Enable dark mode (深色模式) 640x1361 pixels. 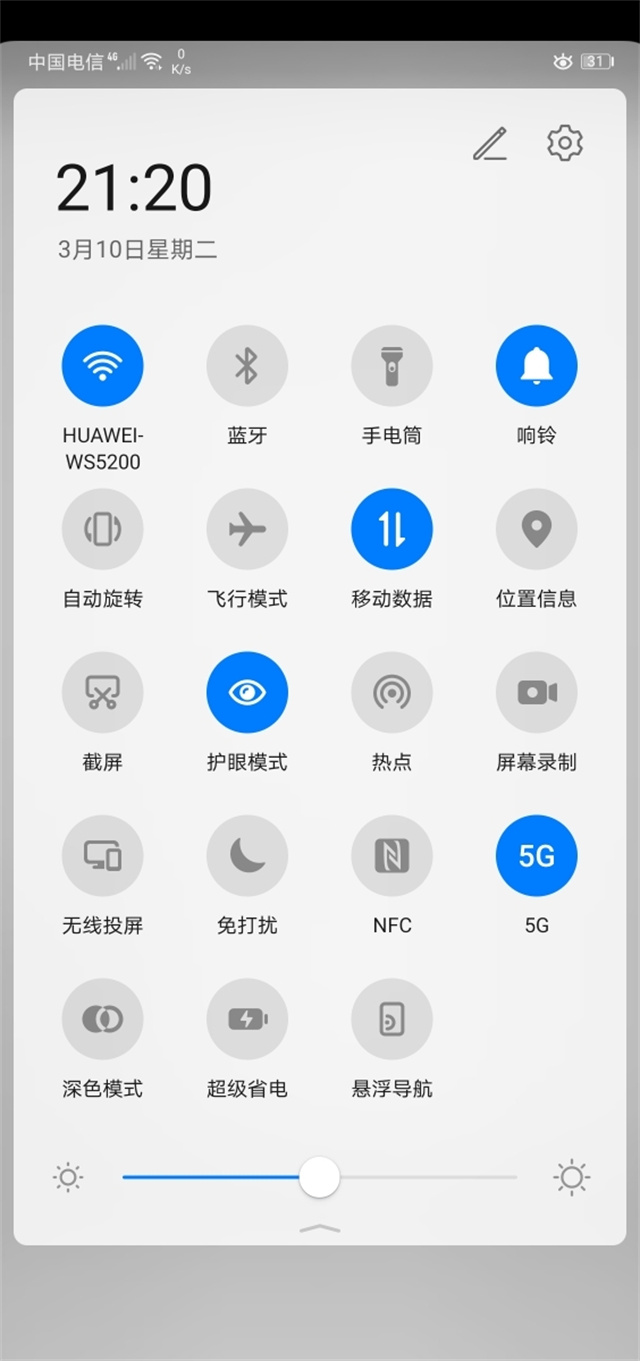point(103,1019)
